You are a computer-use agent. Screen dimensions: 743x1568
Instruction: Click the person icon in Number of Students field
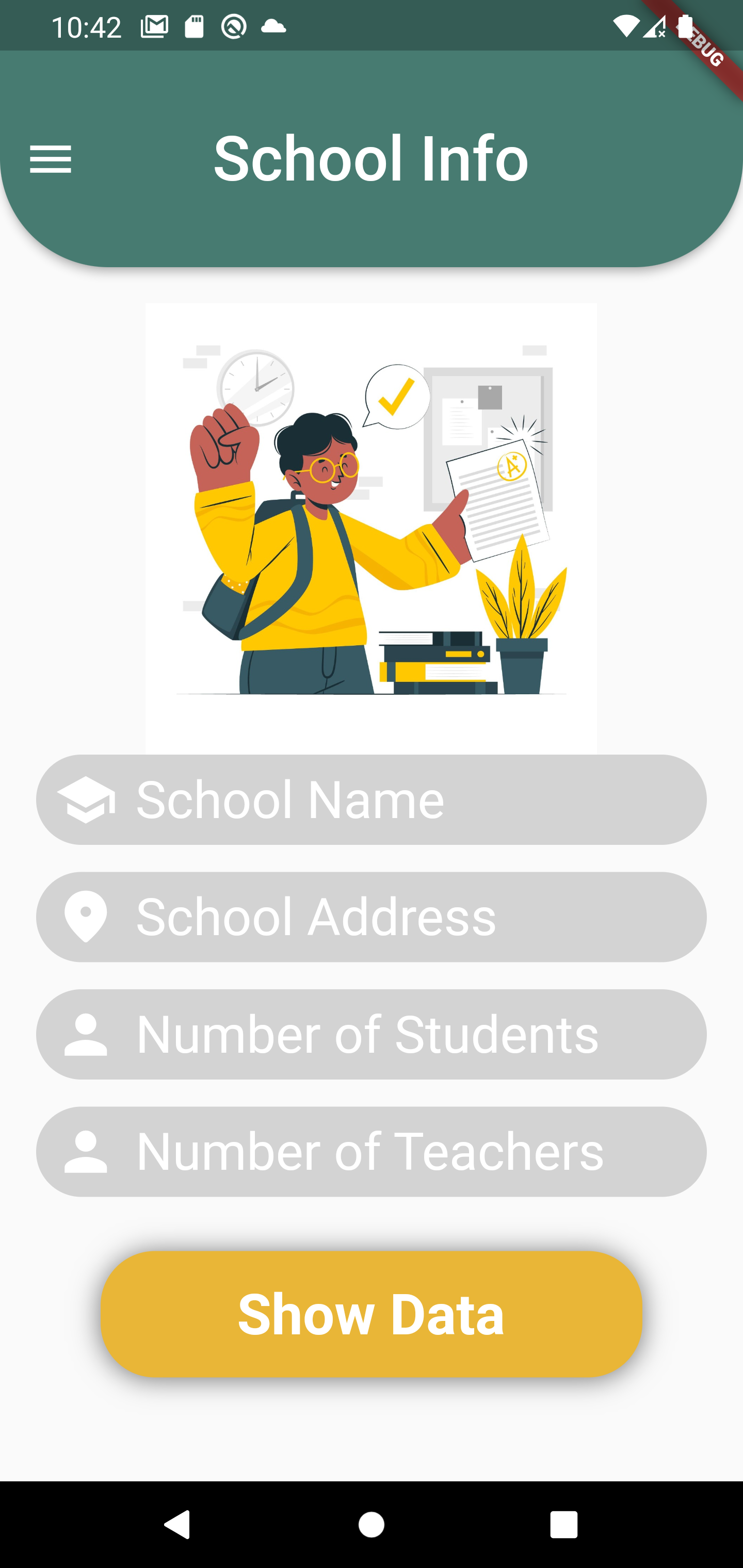[87, 1034]
